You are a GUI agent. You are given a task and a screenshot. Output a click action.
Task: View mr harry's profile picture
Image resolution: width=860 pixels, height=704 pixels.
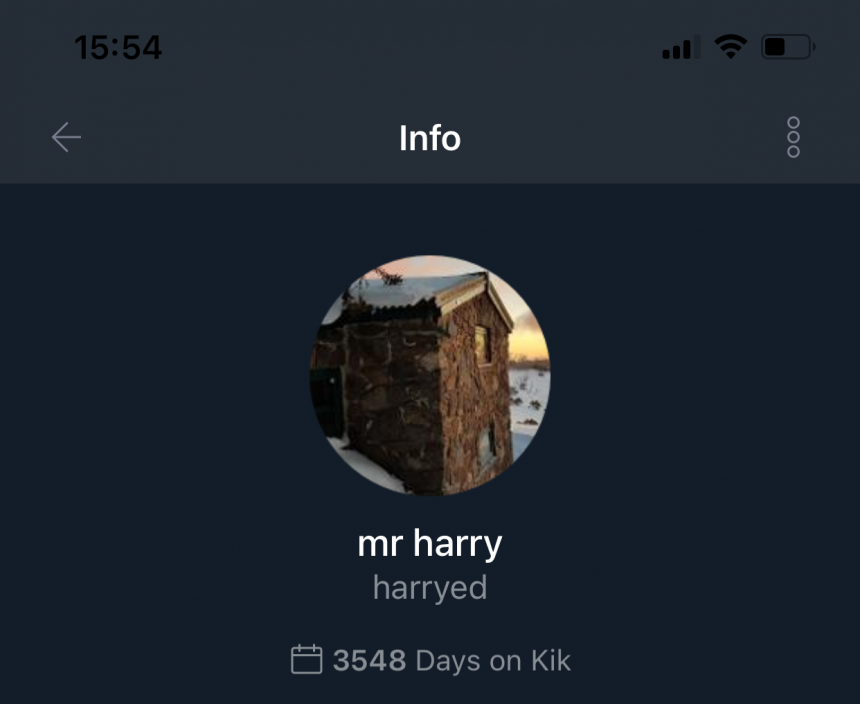430,375
